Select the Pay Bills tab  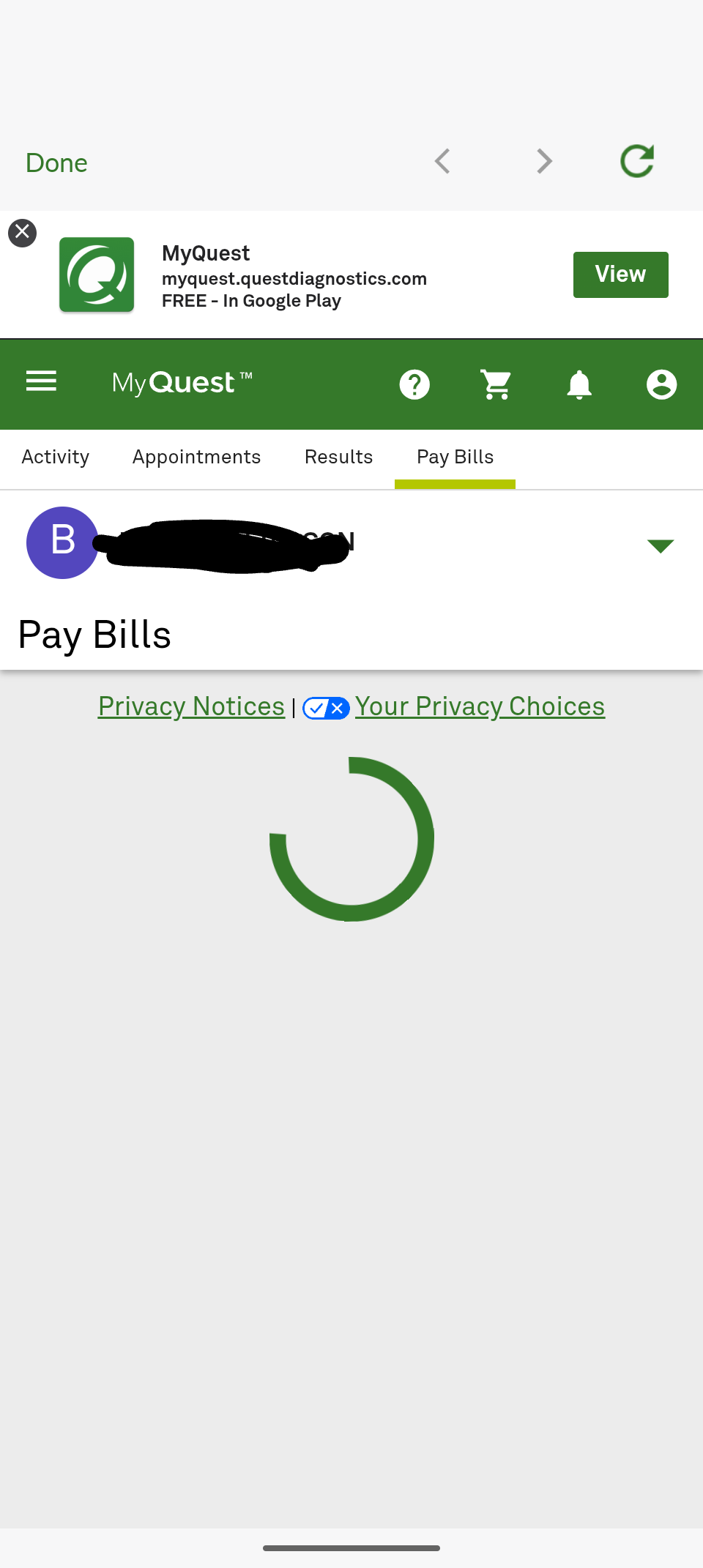click(x=455, y=458)
